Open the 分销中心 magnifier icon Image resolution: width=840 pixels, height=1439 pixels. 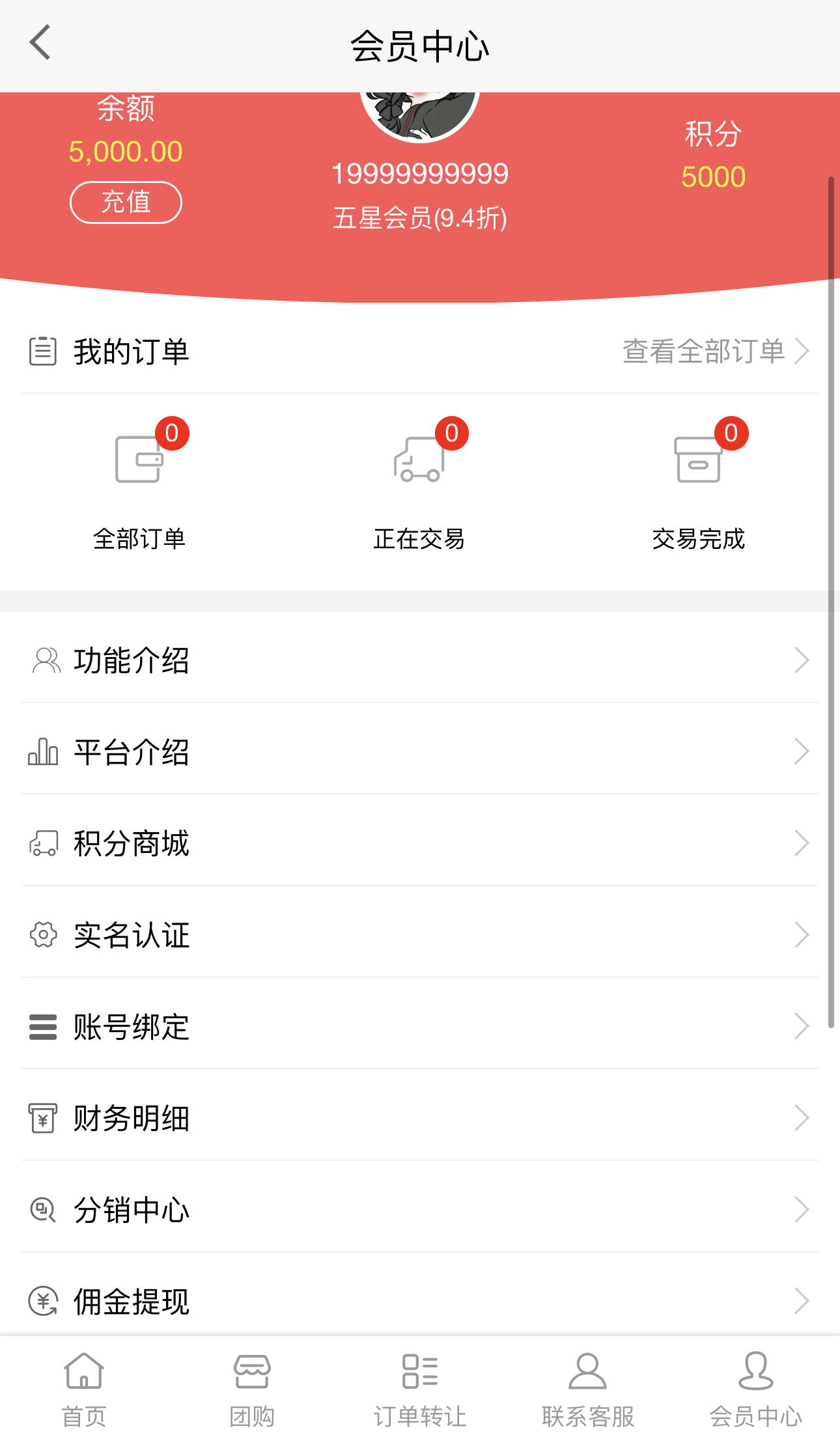42,1209
